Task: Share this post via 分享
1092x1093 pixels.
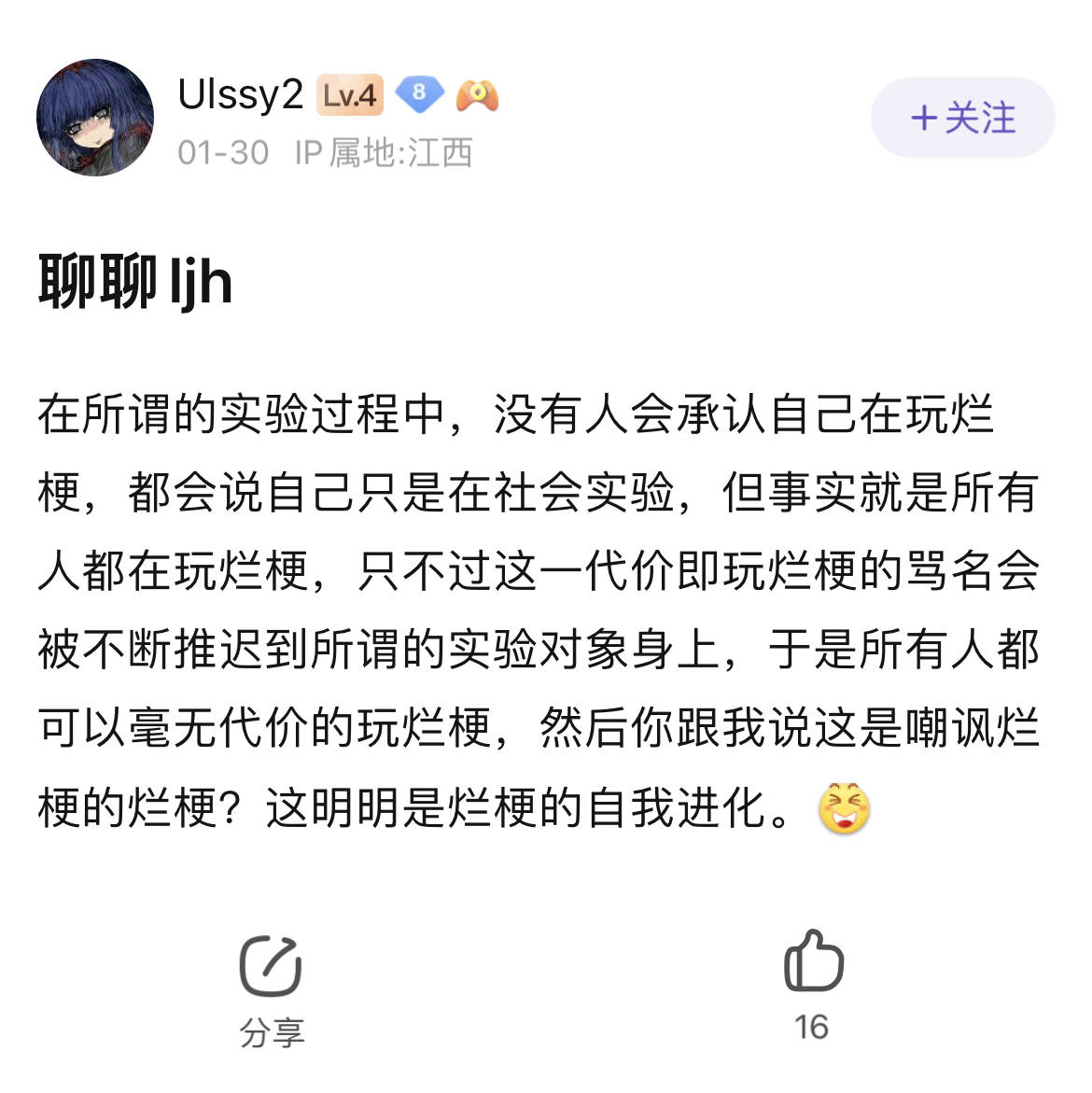Action: (271, 988)
